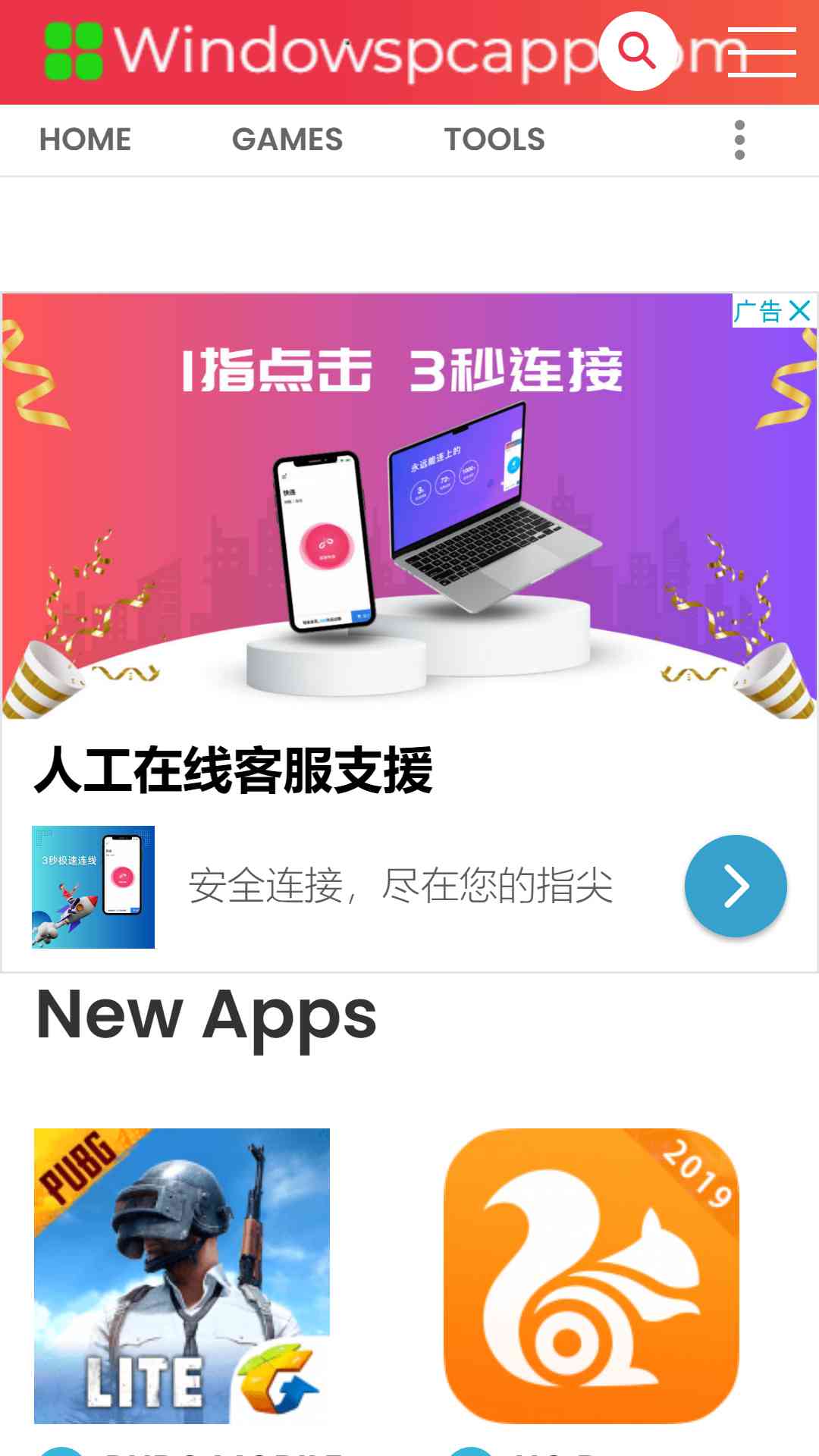Viewport: 819px width, 1456px height.
Task: Go to the HOME tab
Action: pyautogui.click(x=85, y=140)
